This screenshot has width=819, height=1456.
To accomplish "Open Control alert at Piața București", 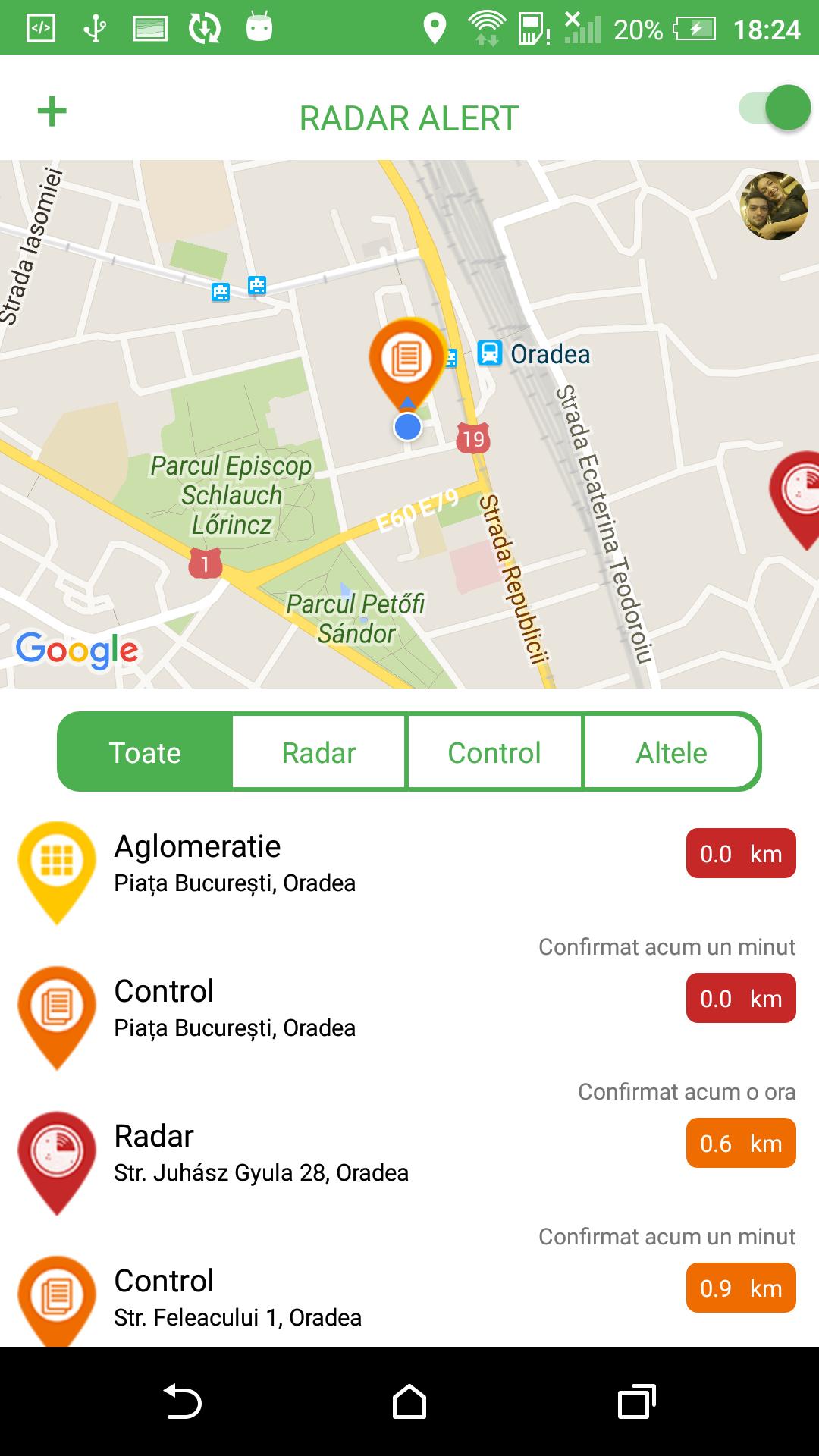I will click(x=303, y=1009).
